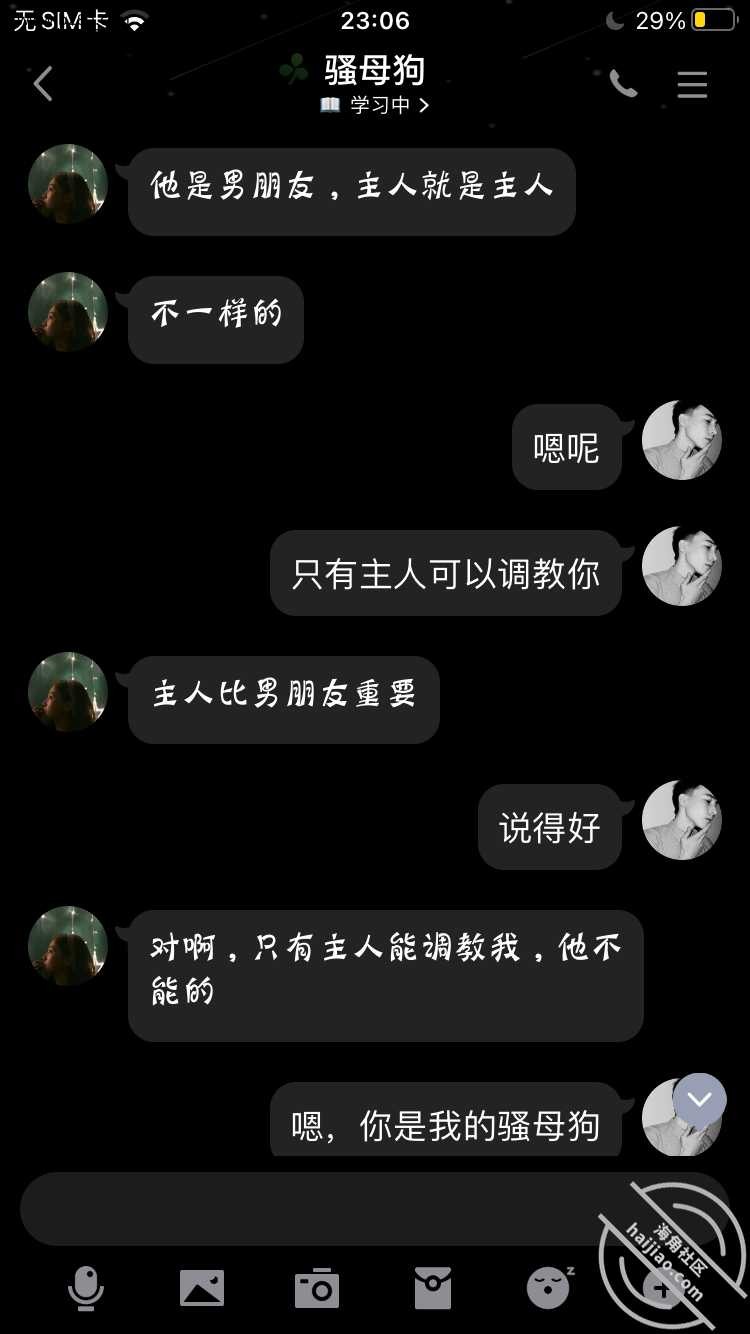Open the red packet option
750x1334 pixels.
(x=433, y=1288)
